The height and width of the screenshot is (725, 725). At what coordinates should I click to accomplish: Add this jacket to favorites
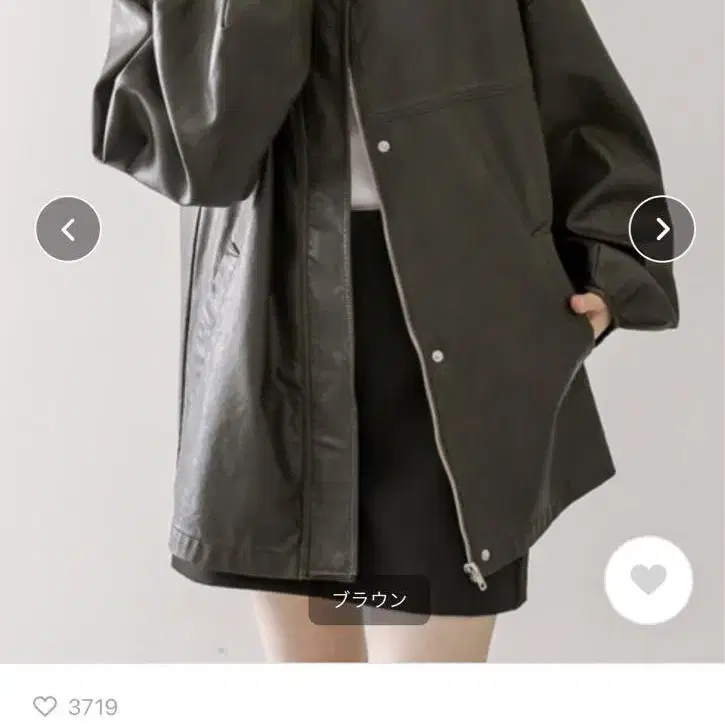tap(649, 580)
